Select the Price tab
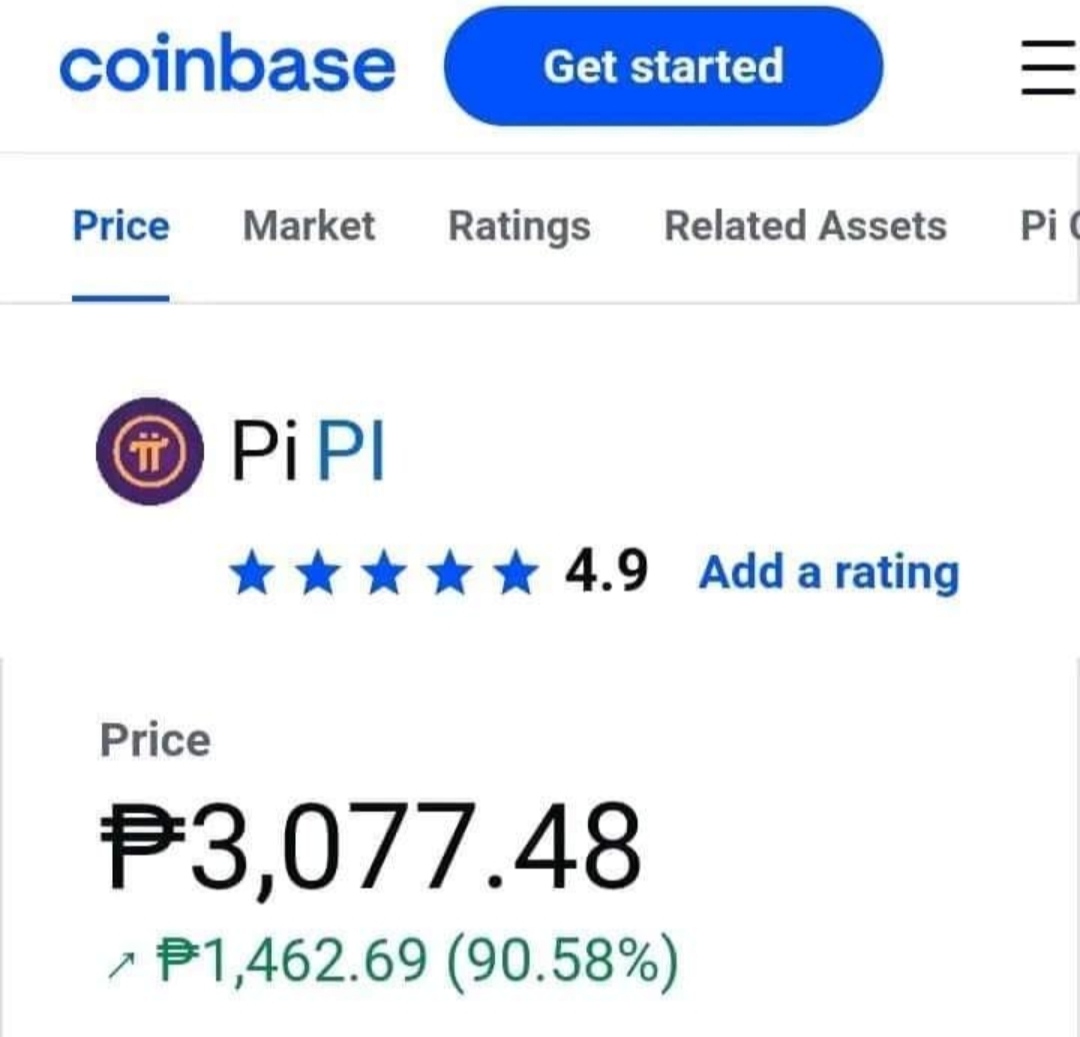Screen dimensions: 1080x1037 [121, 227]
